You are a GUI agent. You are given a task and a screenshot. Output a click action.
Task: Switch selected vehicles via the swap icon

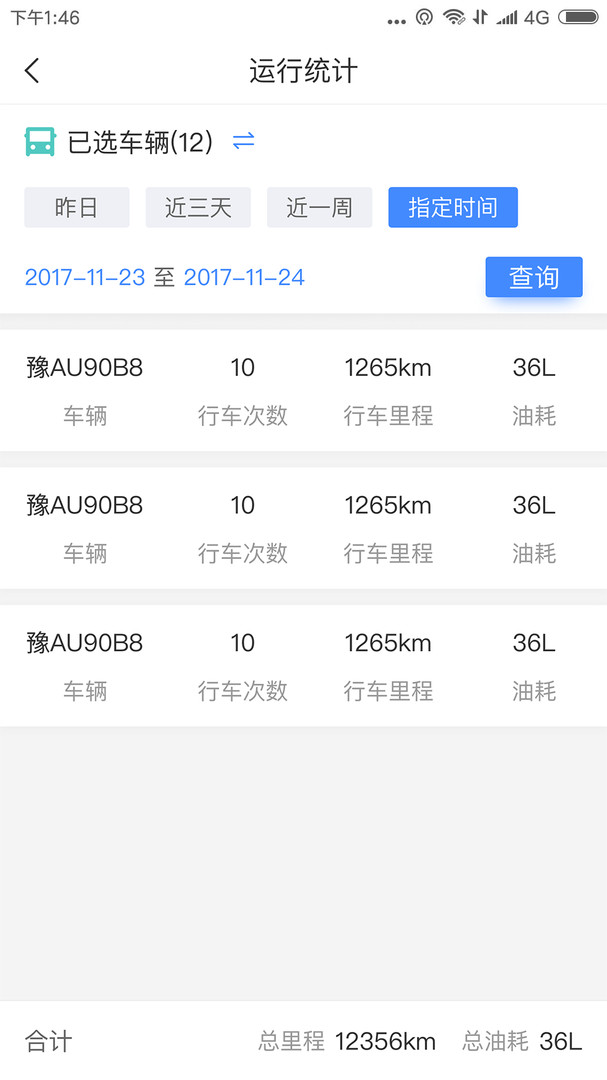[243, 142]
